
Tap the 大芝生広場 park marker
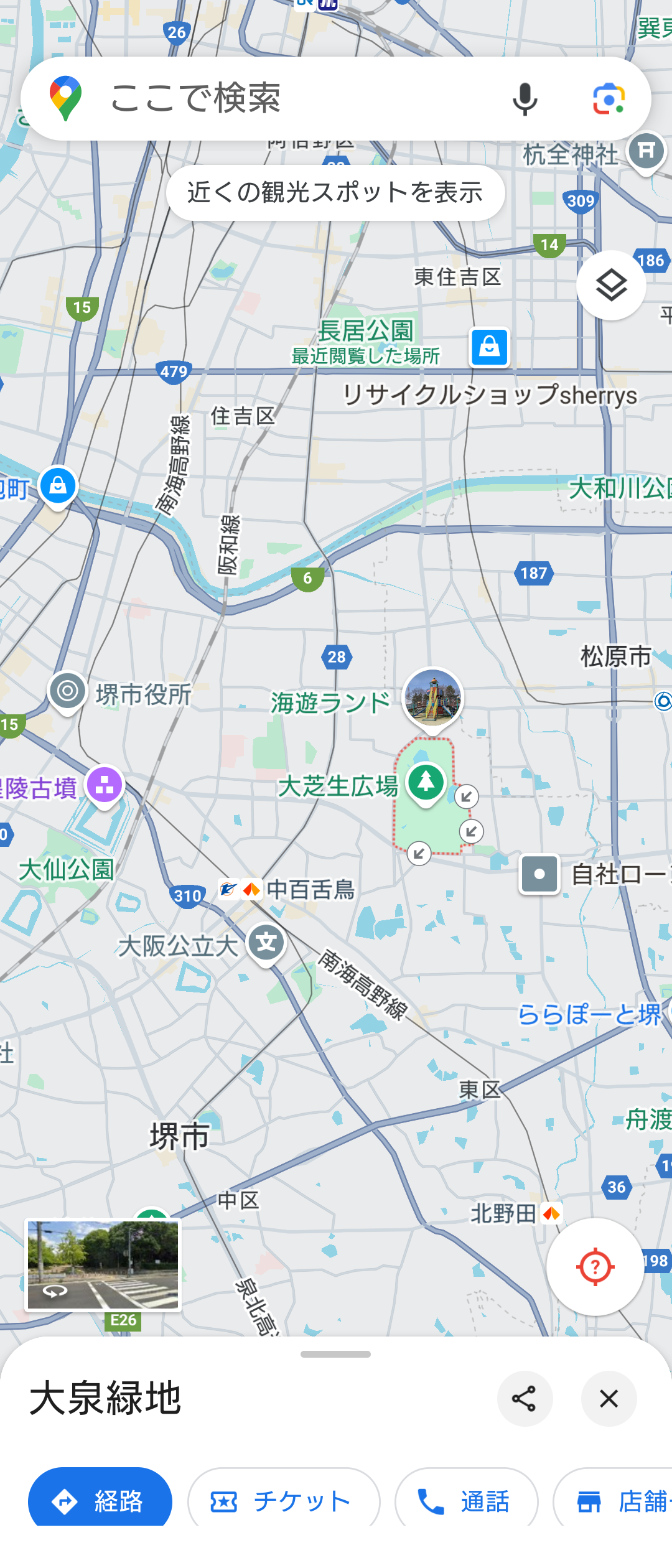[426, 782]
